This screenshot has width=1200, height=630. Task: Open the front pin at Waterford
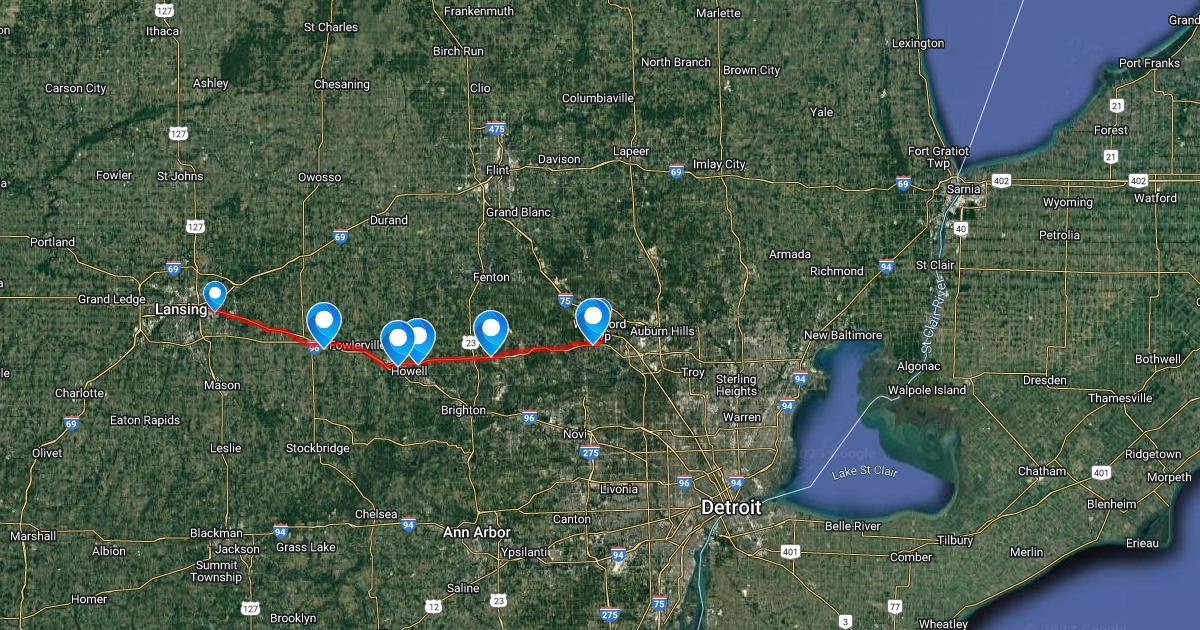[x=594, y=319]
